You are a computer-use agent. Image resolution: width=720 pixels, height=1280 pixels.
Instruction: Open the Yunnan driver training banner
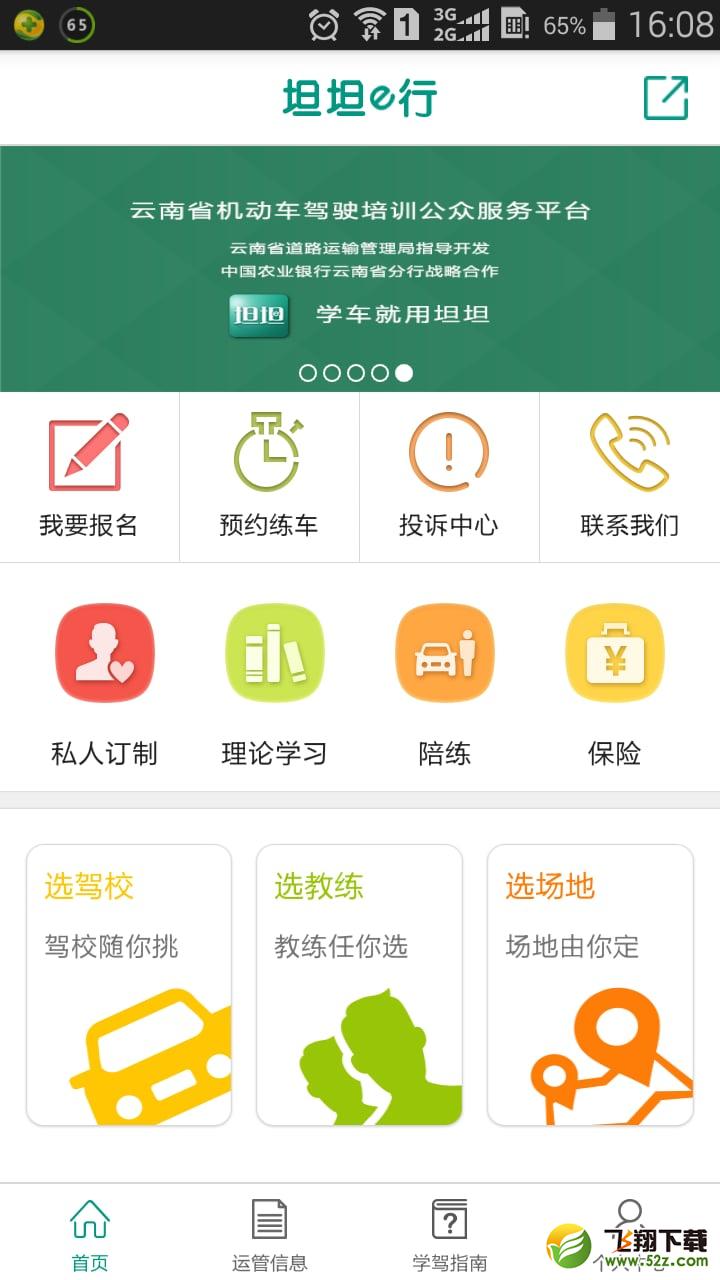(360, 268)
